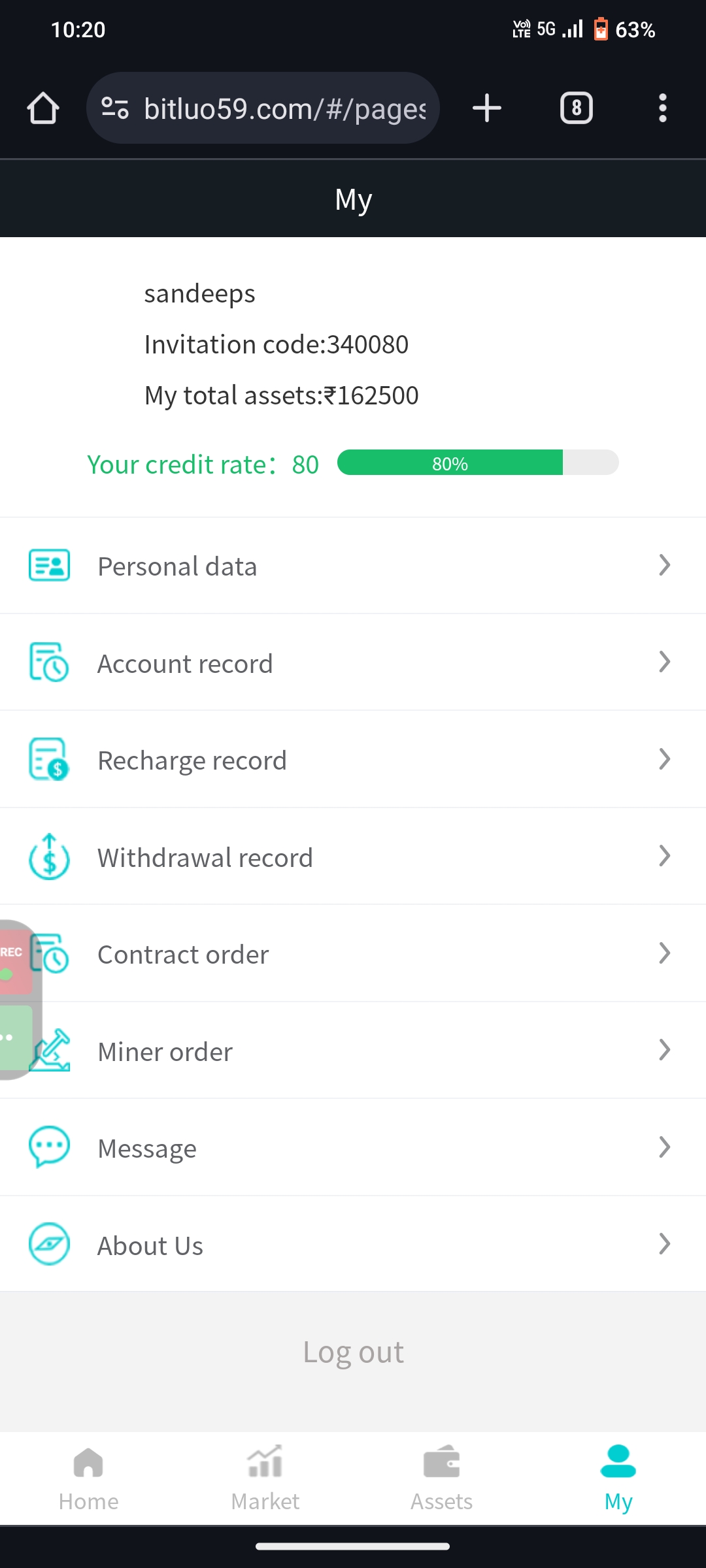Open Recharge record

coord(353,760)
